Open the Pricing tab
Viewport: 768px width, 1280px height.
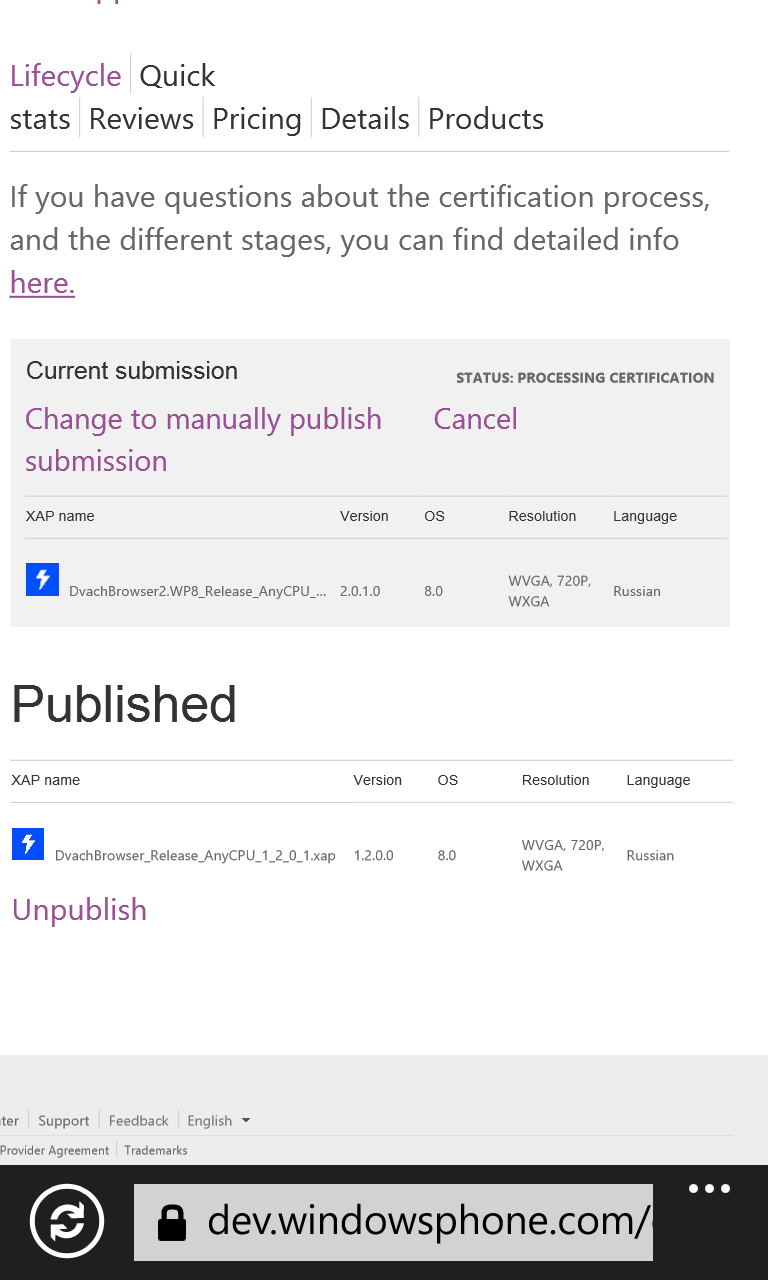pyautogui.click(x=257, y=119)
